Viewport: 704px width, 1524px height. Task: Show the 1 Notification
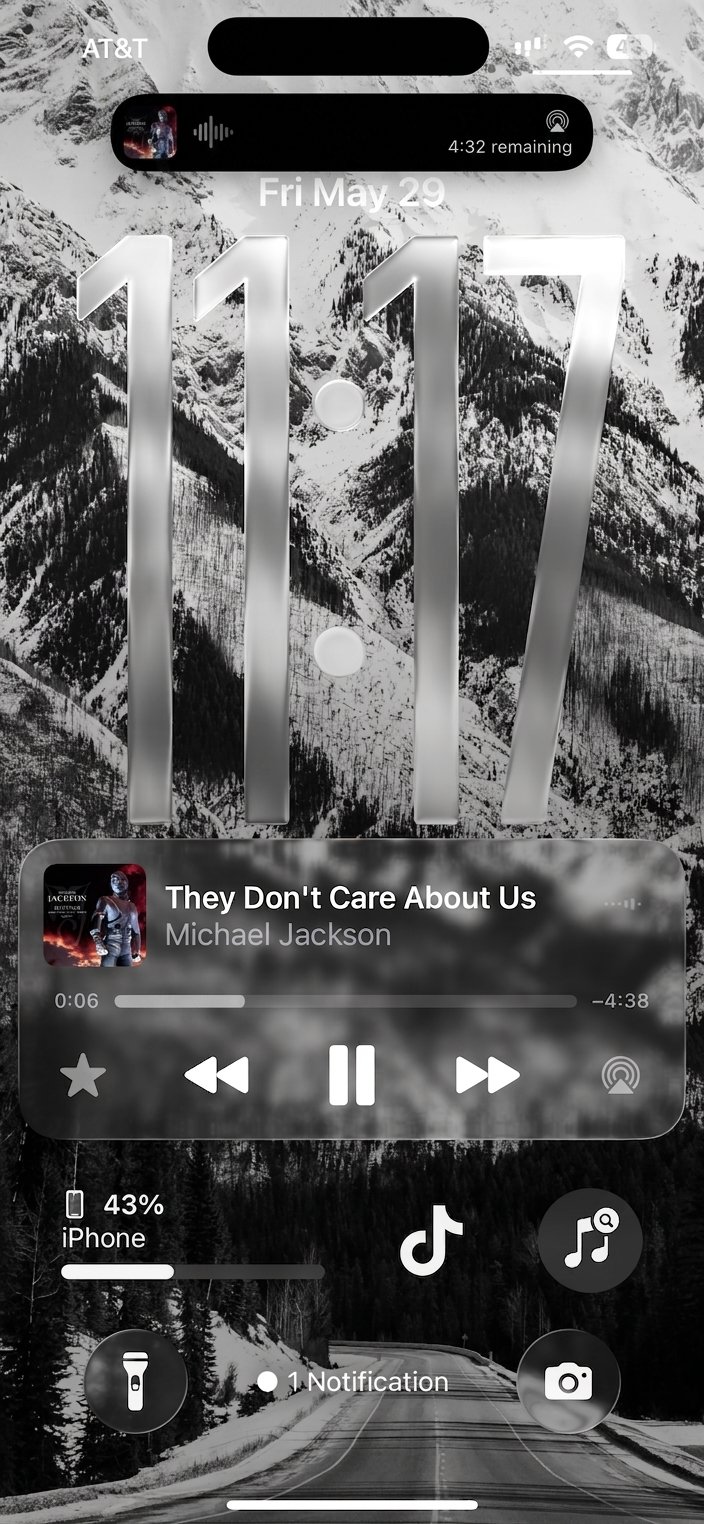pos(353,1382)
